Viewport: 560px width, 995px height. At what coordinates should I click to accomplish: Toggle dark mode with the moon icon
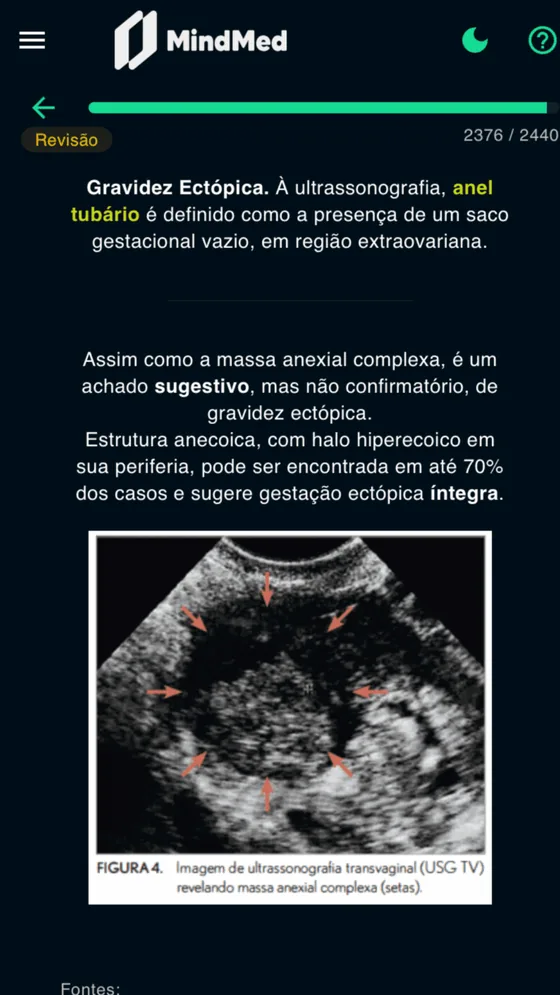coord(474,41)
